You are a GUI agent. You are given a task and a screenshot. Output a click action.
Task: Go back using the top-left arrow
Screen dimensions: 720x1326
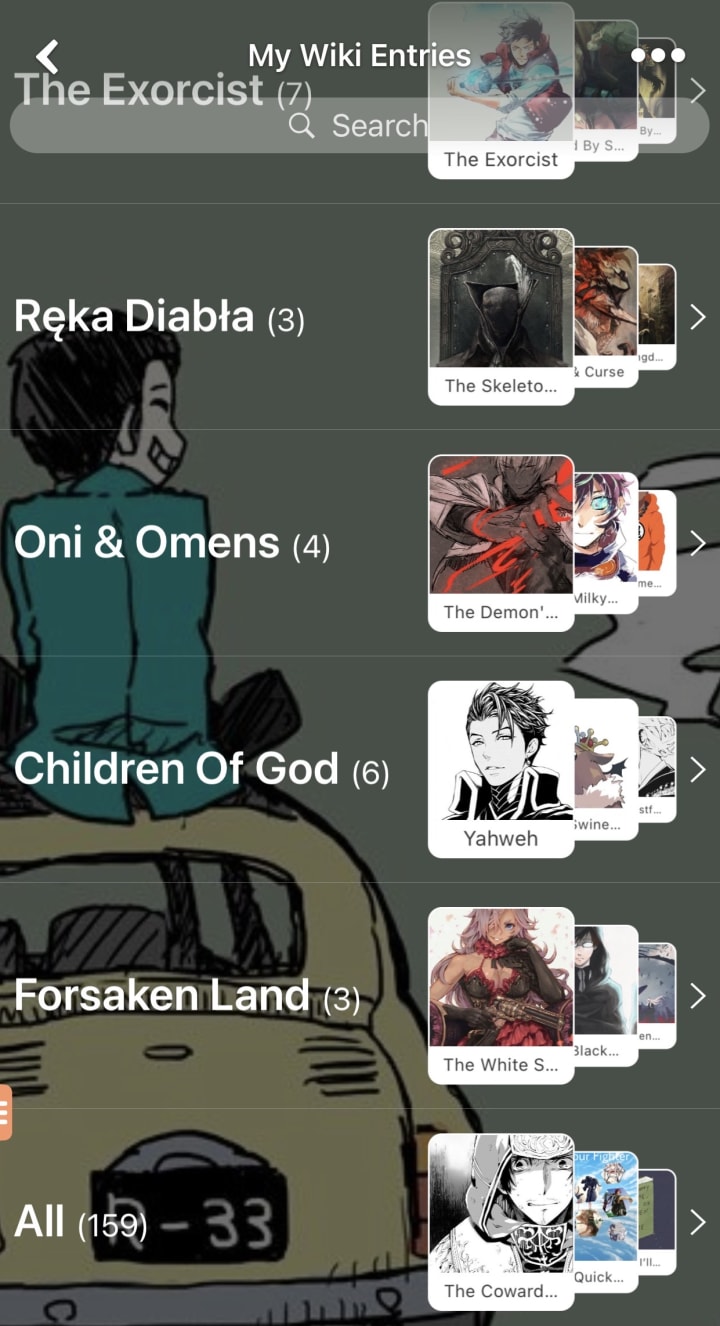(x=47, y=56)
